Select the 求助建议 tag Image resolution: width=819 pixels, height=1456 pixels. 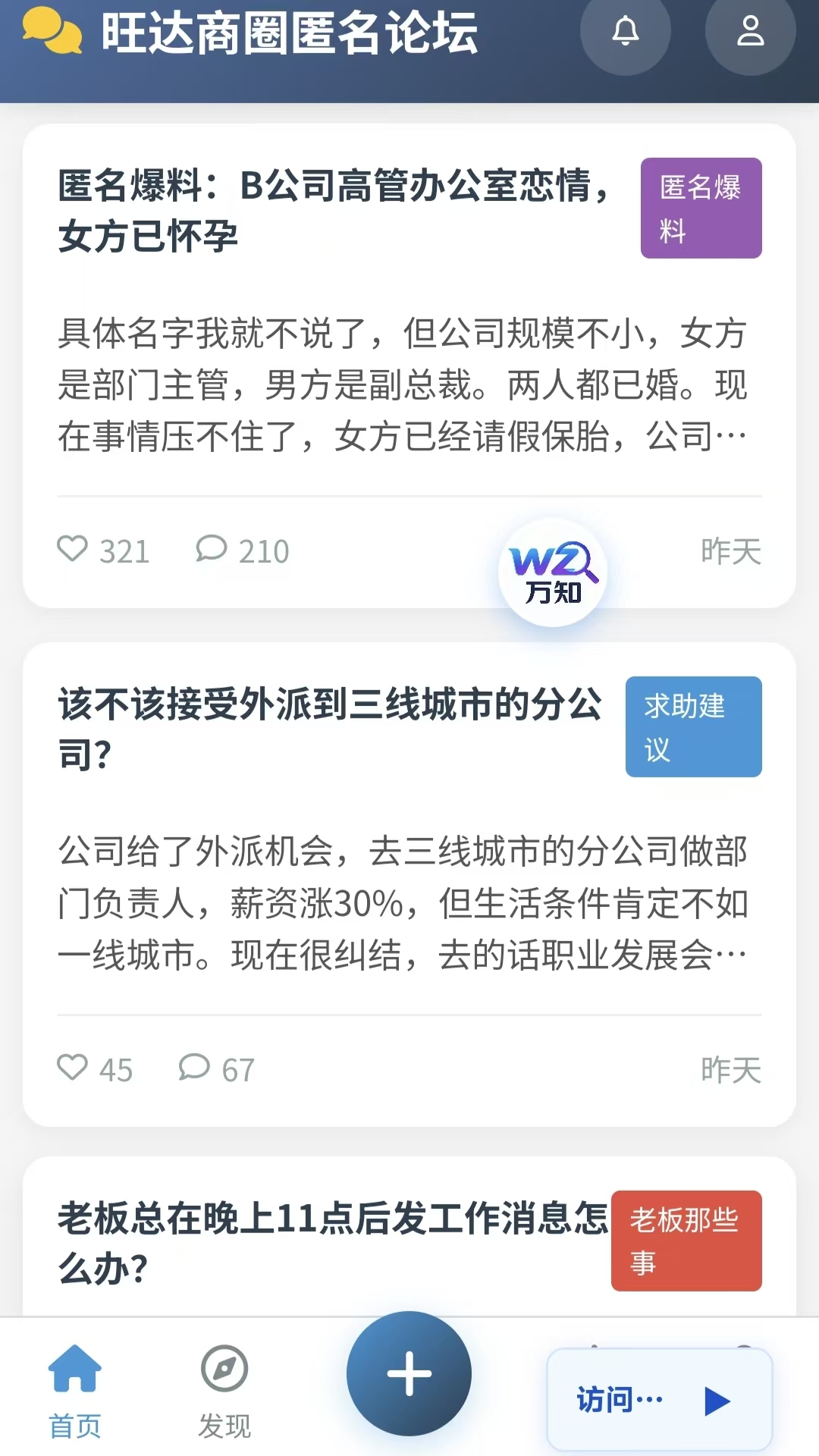pyautogui.click(x=693, y=726)
